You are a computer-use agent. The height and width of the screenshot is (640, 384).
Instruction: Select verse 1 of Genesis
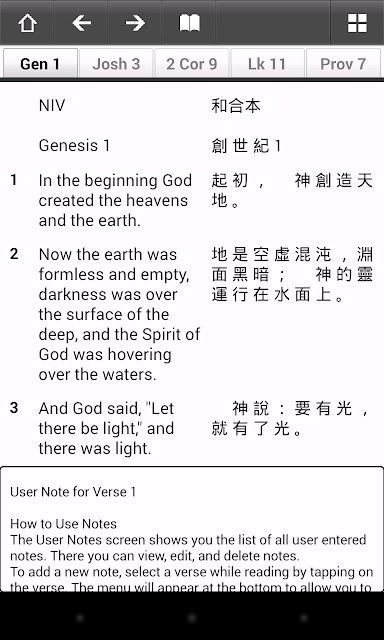tap(192, 200)
